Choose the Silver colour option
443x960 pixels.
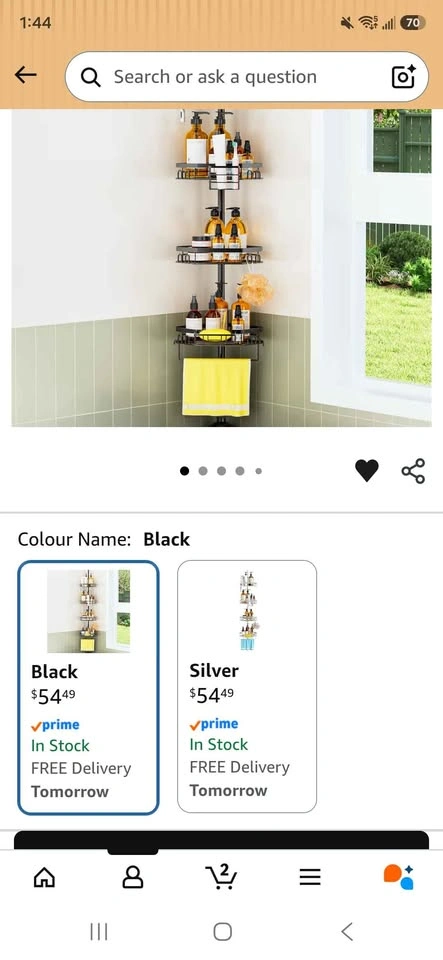pyautogui.click(x=247, y=686)
